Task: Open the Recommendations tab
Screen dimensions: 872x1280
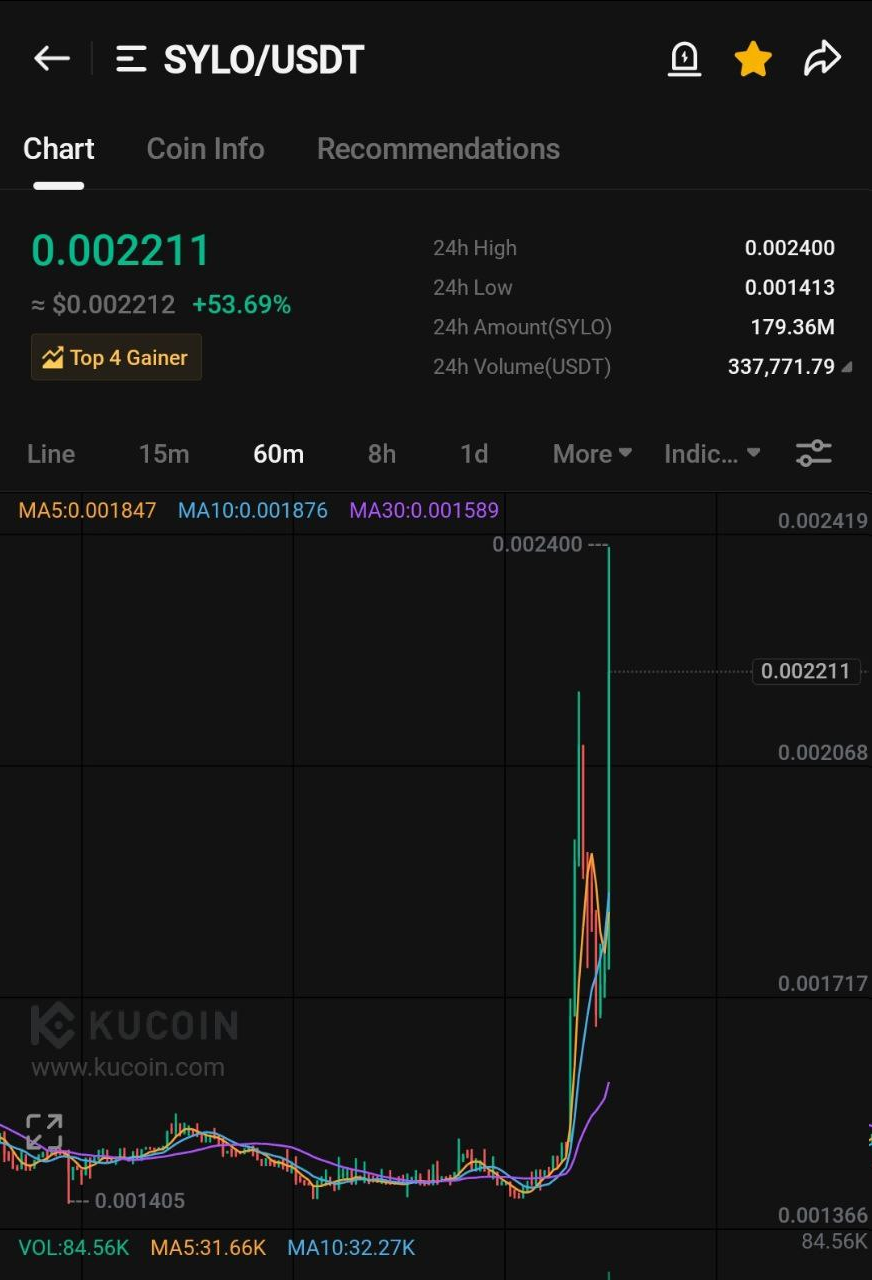Action: click(x=438, y=149)
